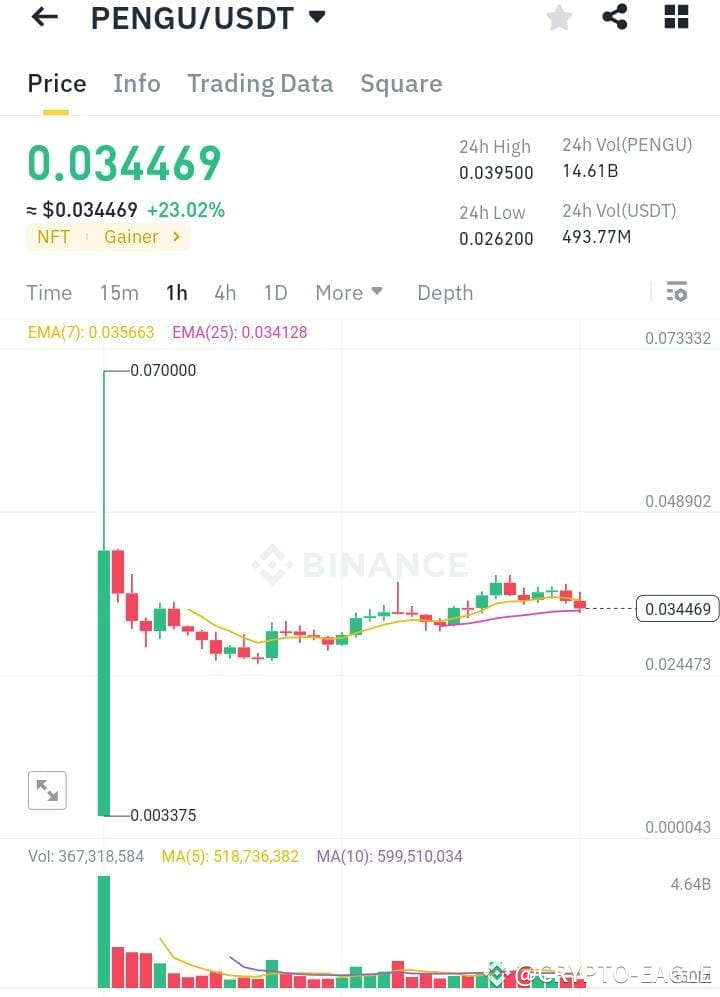Viewport: 720px width, 997px height.
Task: Open chart indicator settings icon
Action: coord(677,291)
